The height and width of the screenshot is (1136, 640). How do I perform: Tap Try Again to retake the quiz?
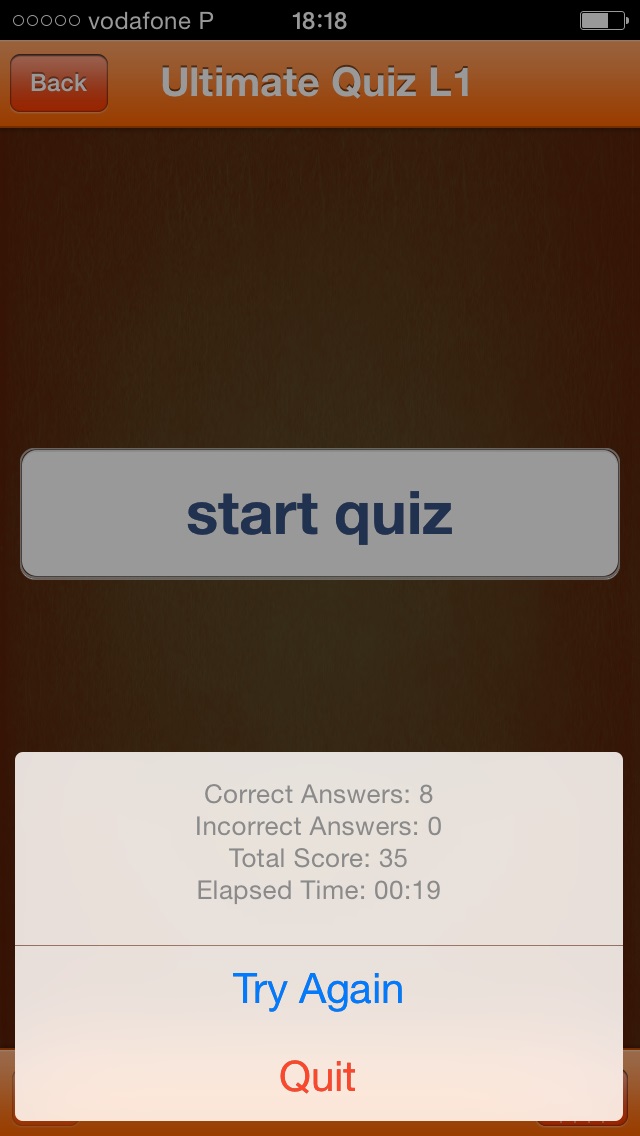[318, 989]
